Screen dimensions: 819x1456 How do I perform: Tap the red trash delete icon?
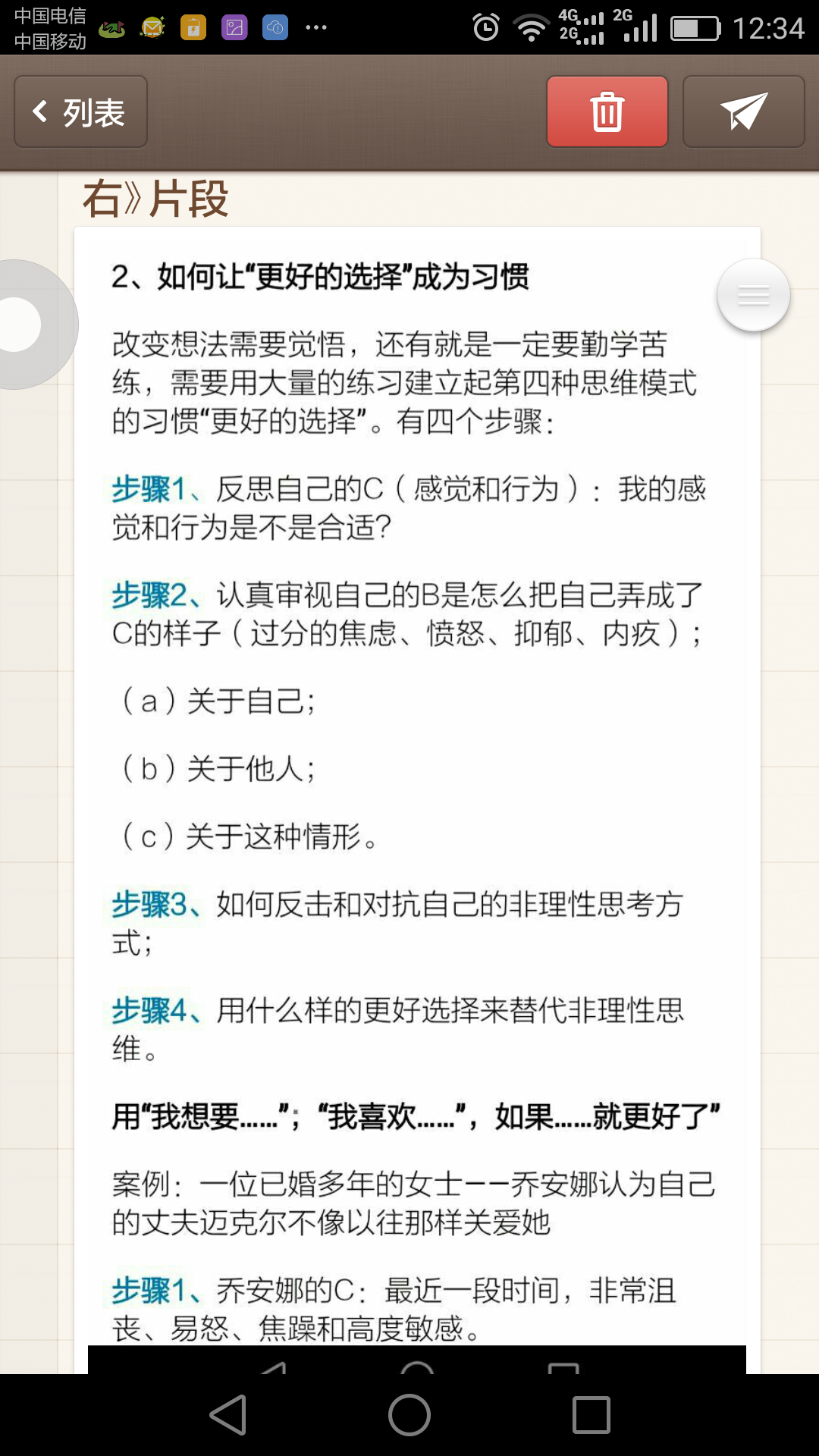(606, 111)
